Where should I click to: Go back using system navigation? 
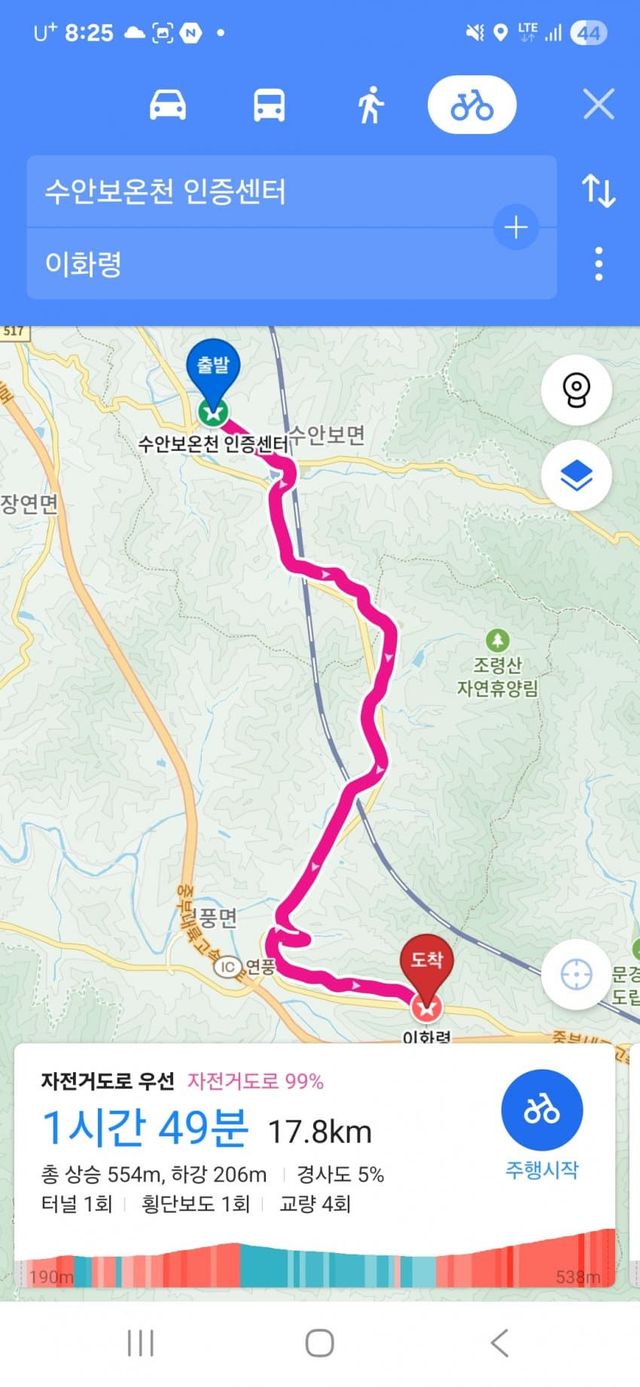coord(499,1342)
